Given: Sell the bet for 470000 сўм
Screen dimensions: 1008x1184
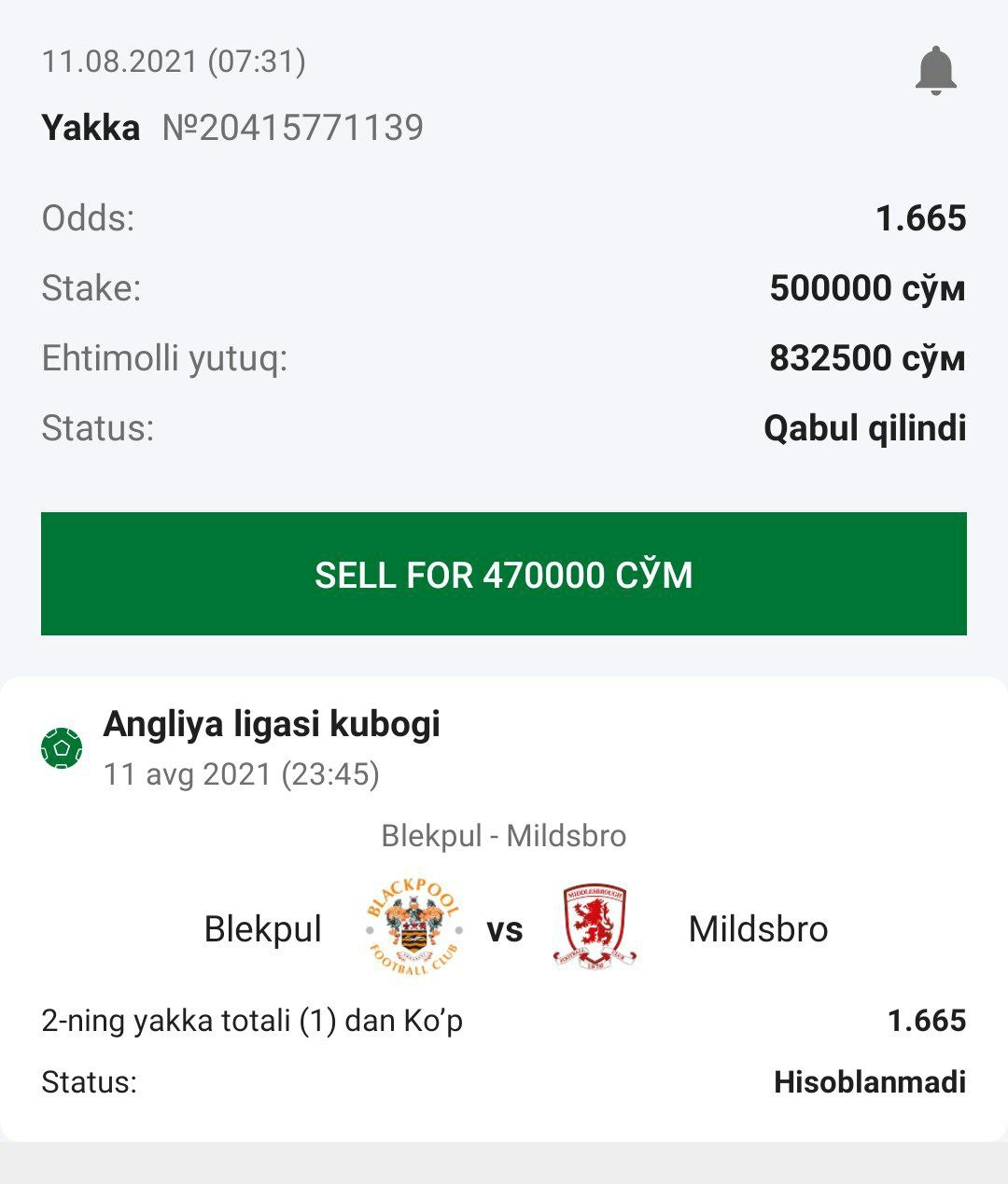Looking at the screenshot, I should pyautogui.click(x=504, y=574).
